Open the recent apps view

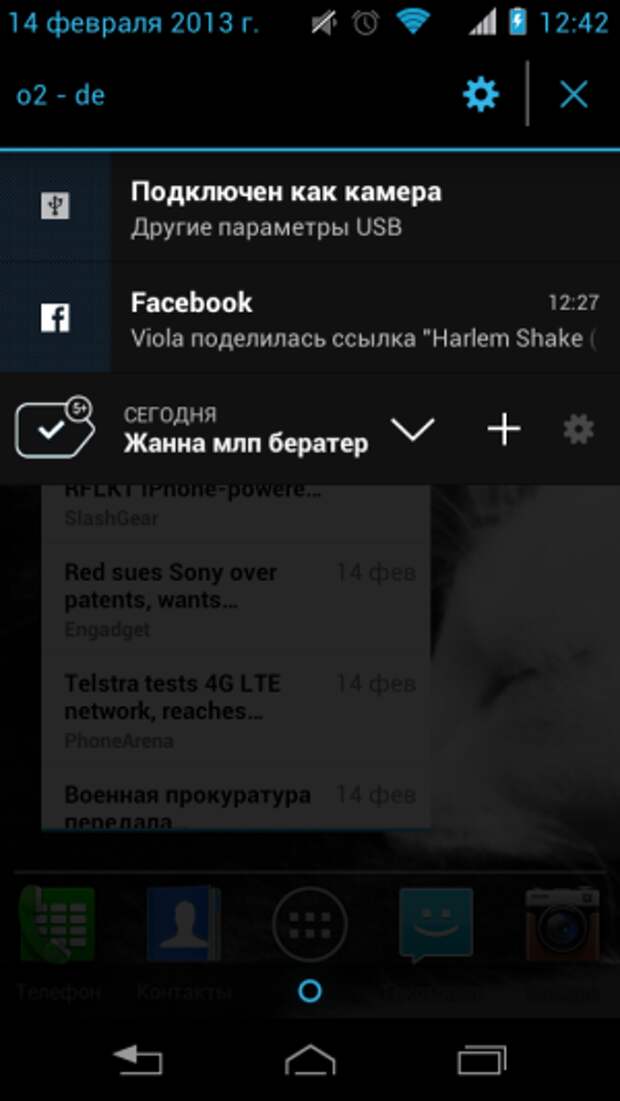click(483, 1059)
